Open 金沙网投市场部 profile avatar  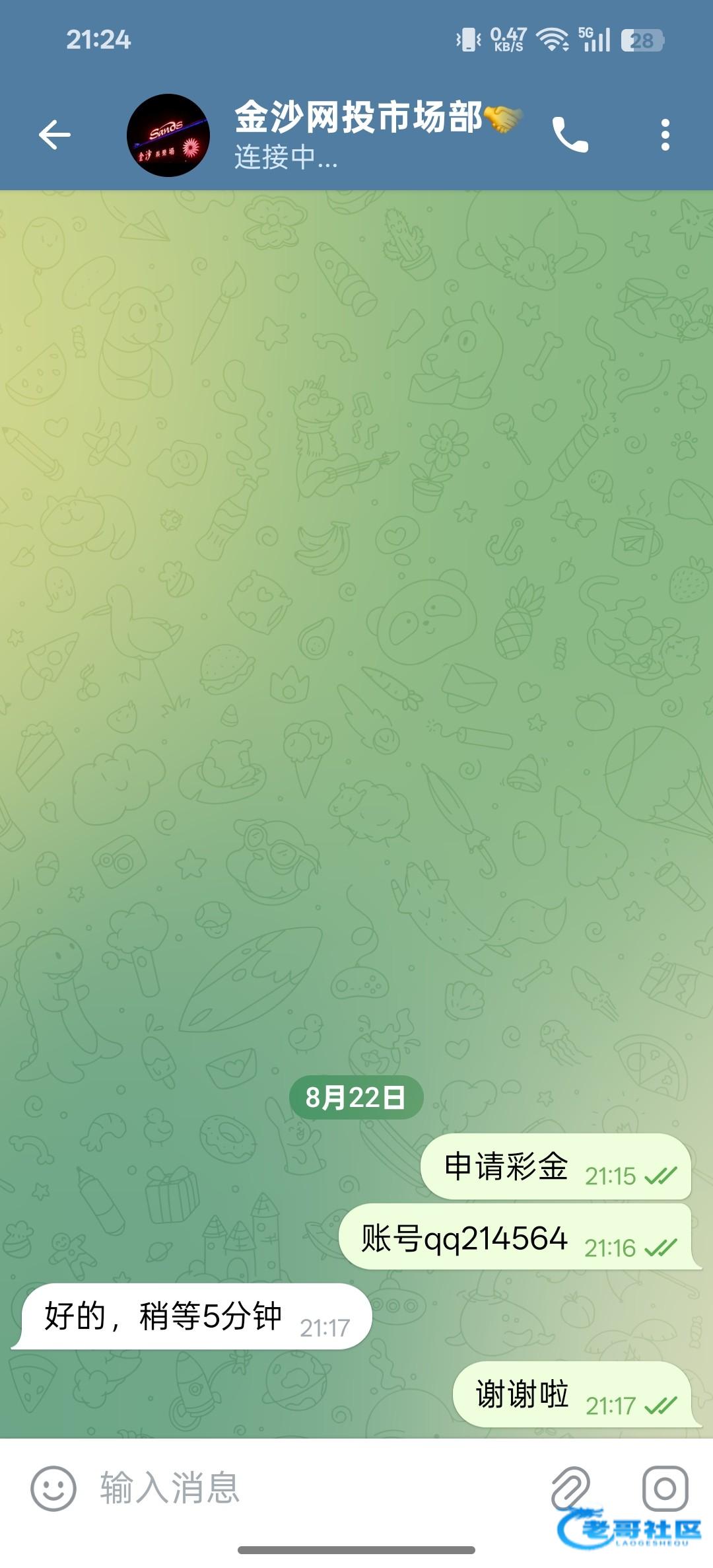[x=168, y=135]
